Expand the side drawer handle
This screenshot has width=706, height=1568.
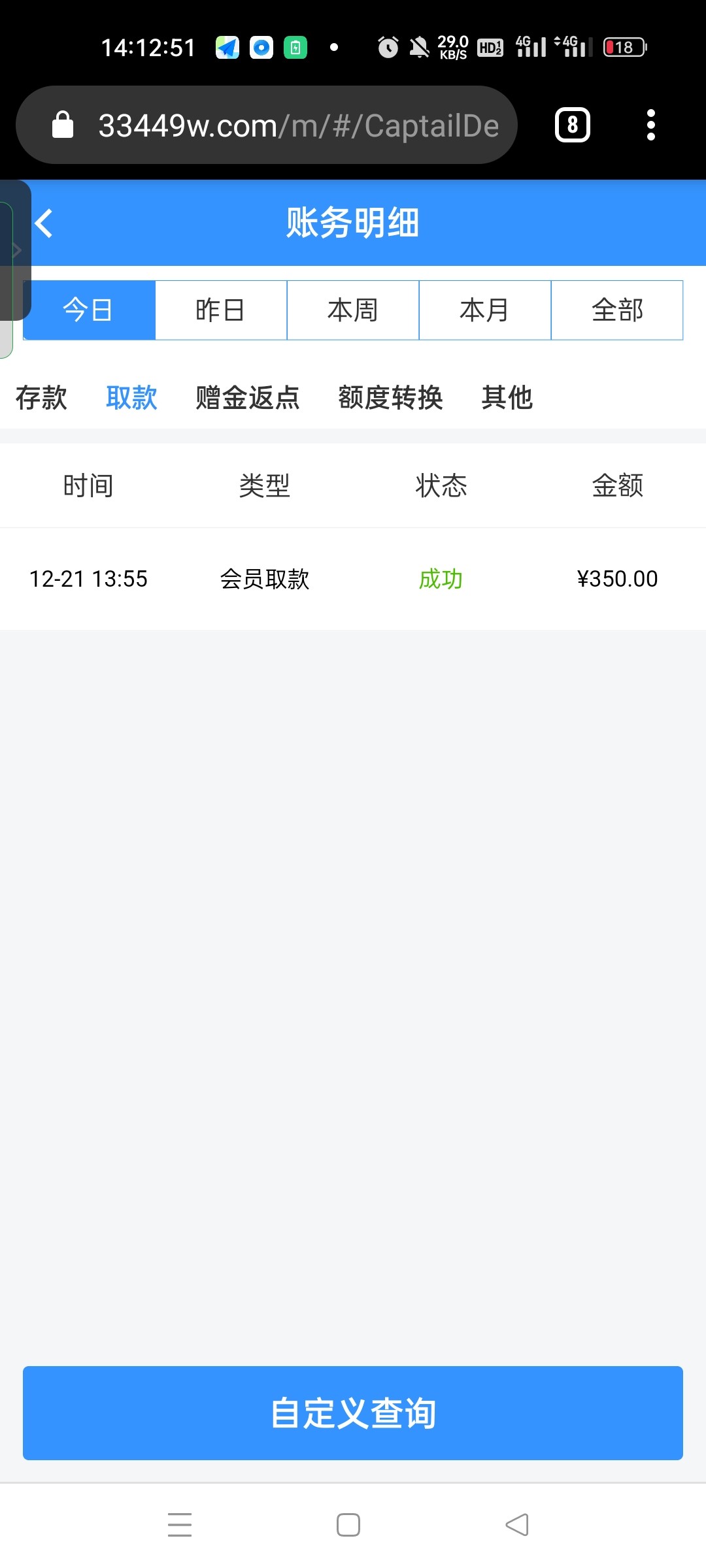point(16,250)
